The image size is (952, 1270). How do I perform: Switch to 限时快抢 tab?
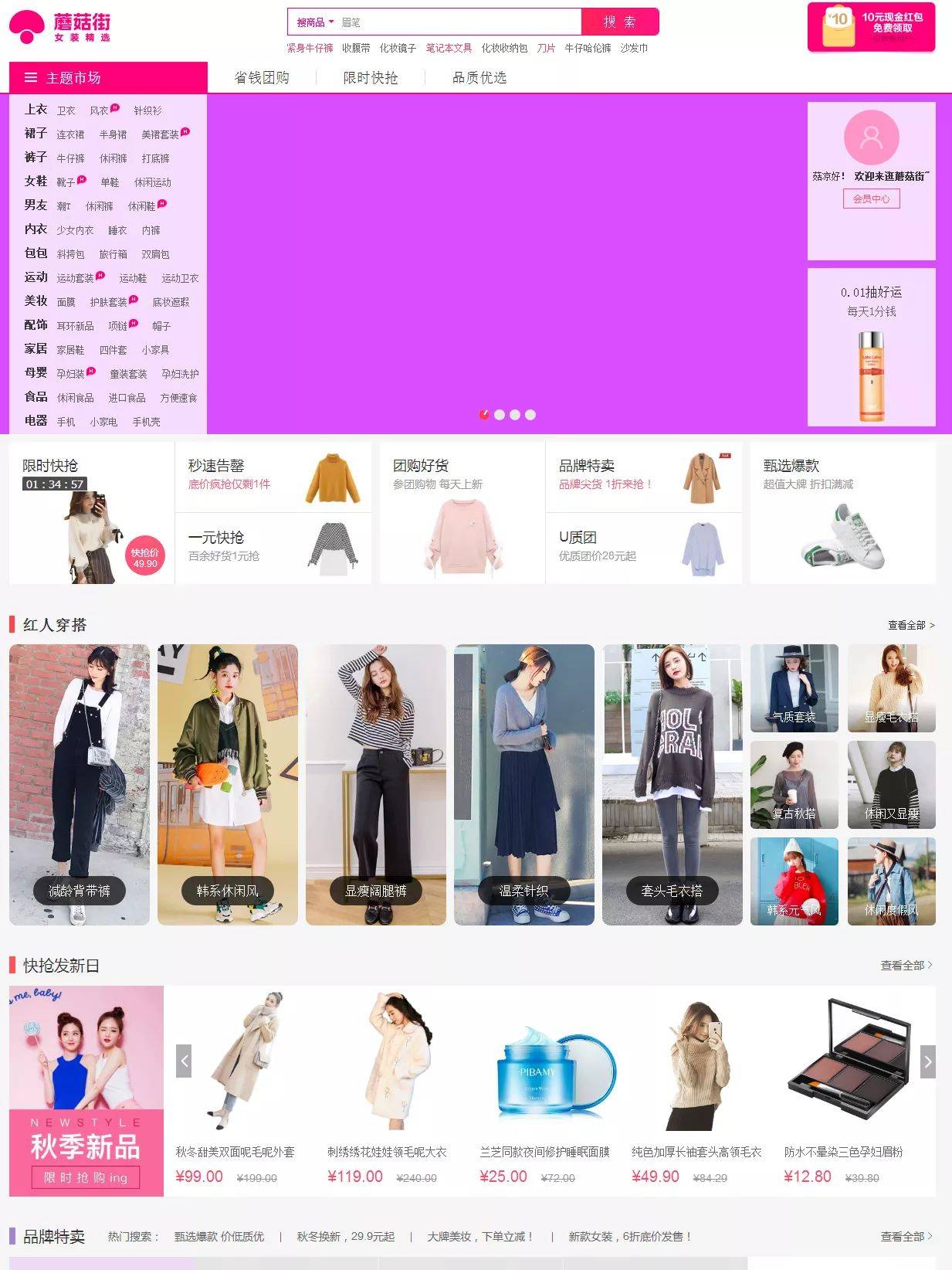tap(371, 78)
